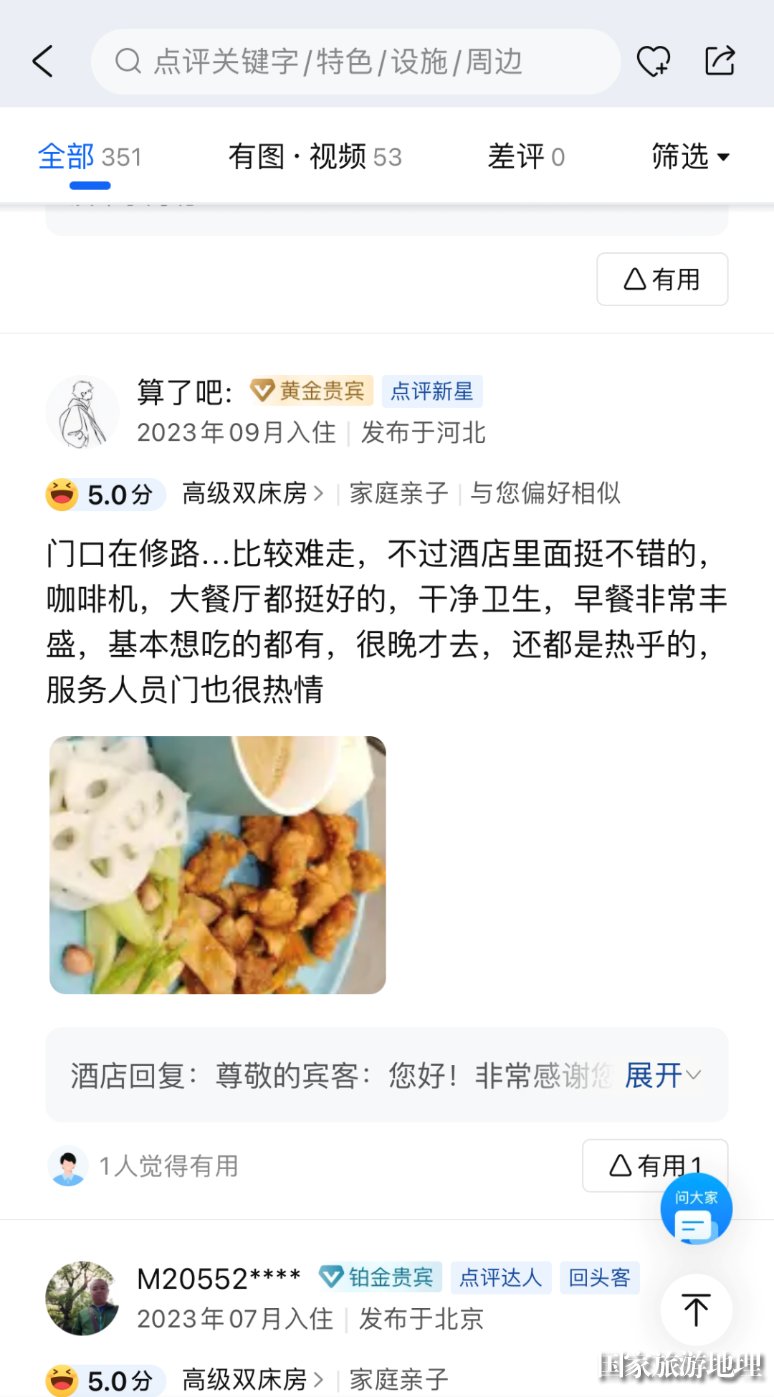The width and height of the screenshot is (774, 1397).
Task: Open the 筛选 filter dropdown
Action: tap(690, 157)
